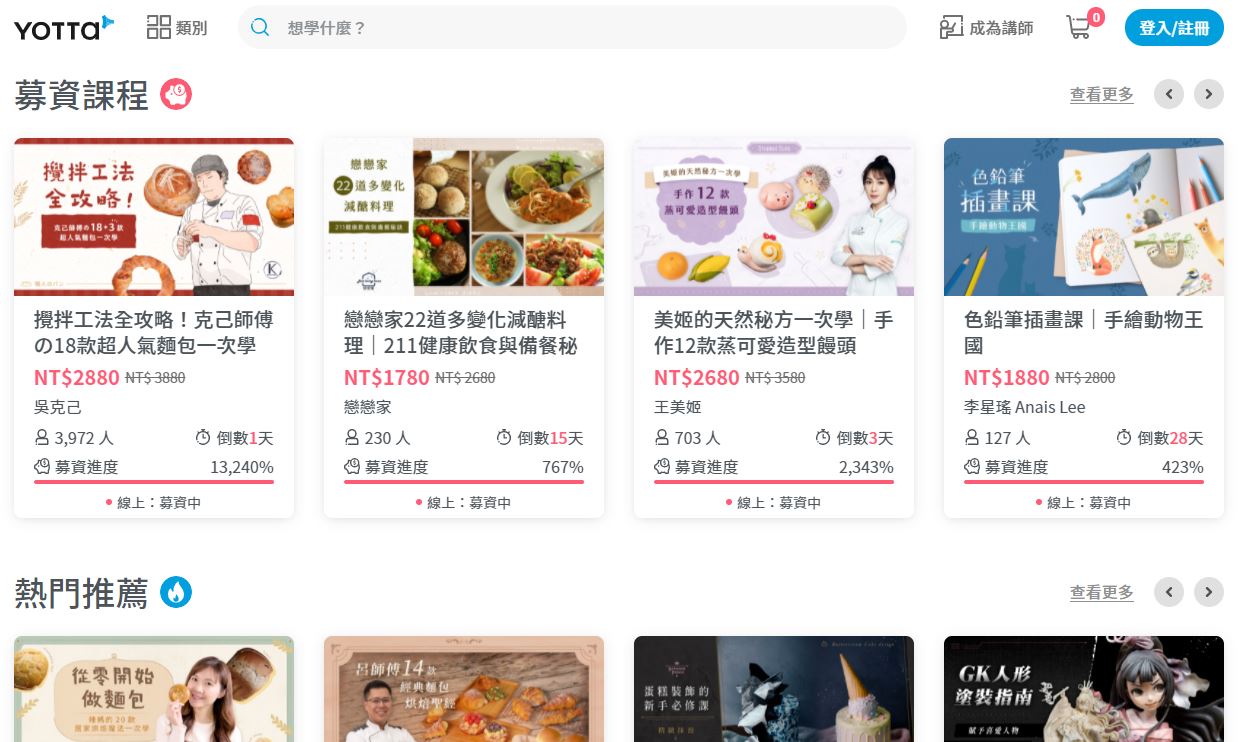
Task: Open 蛋糕裝飾的新手必修課 course
Action: (x=773, y=690)
